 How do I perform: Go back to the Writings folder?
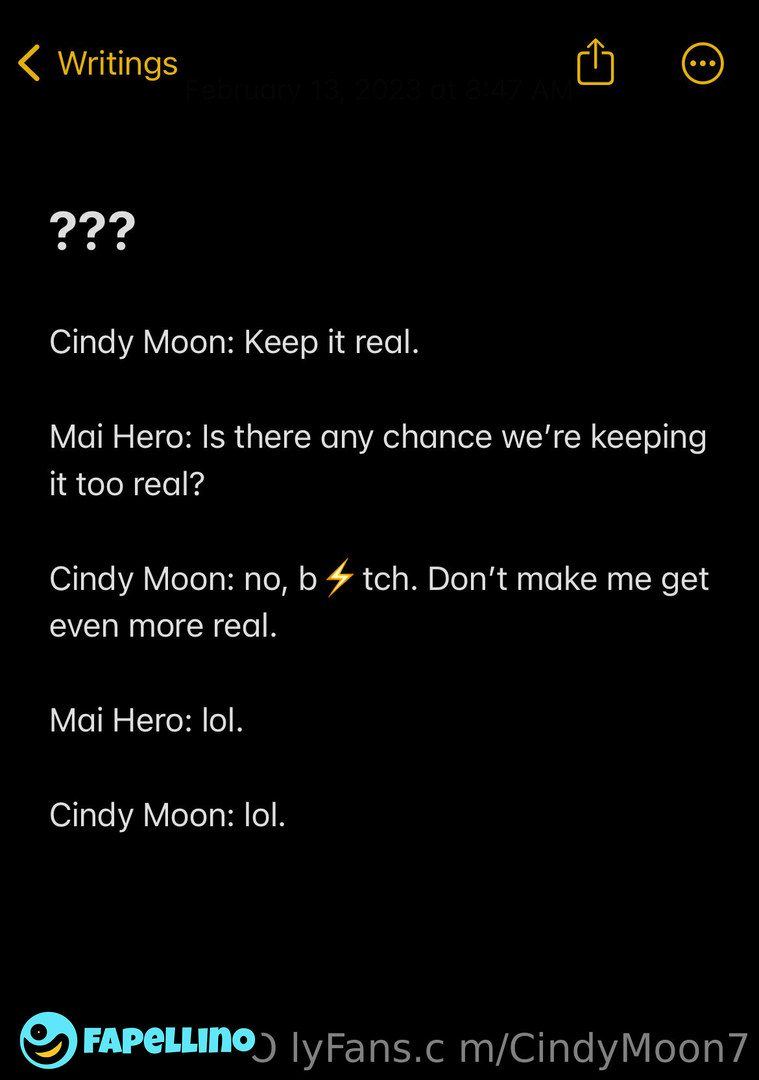click(x=97, y=64)
